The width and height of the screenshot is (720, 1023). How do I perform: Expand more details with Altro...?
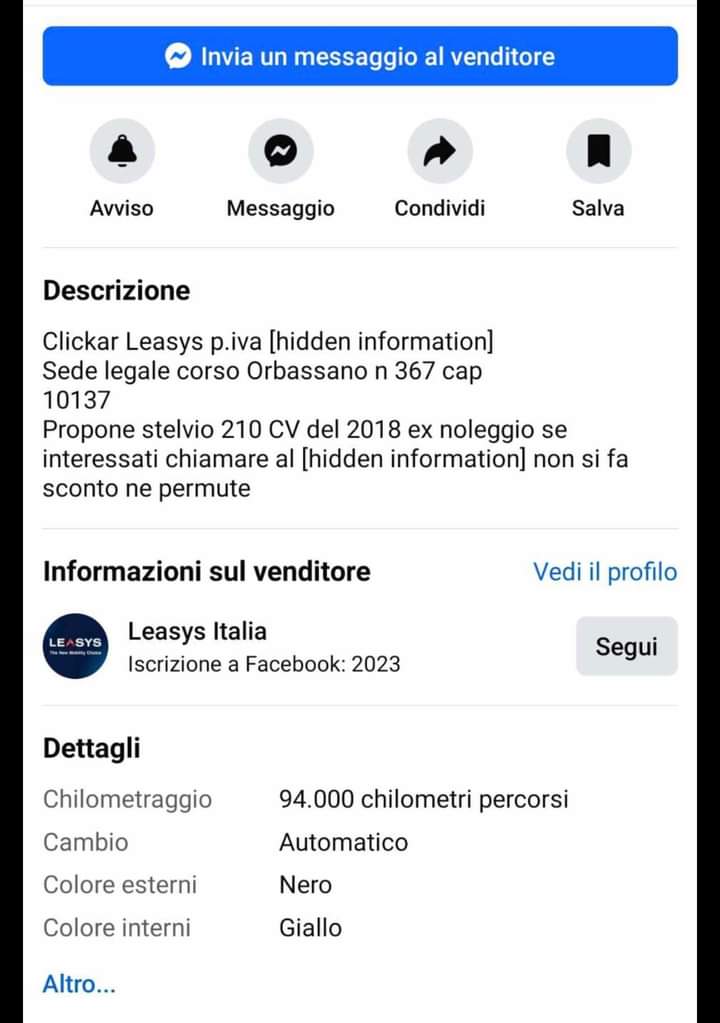point(79,984)
